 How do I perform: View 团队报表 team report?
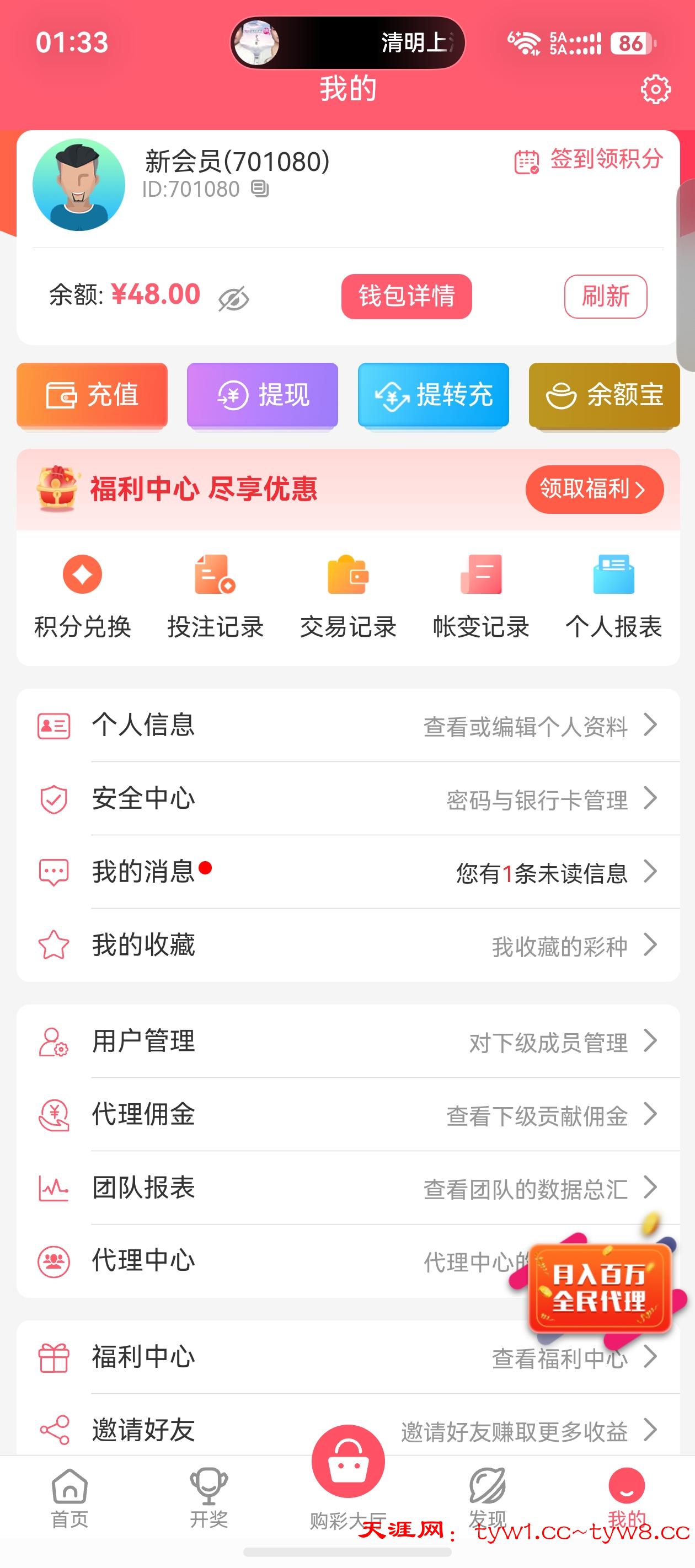348,1188
